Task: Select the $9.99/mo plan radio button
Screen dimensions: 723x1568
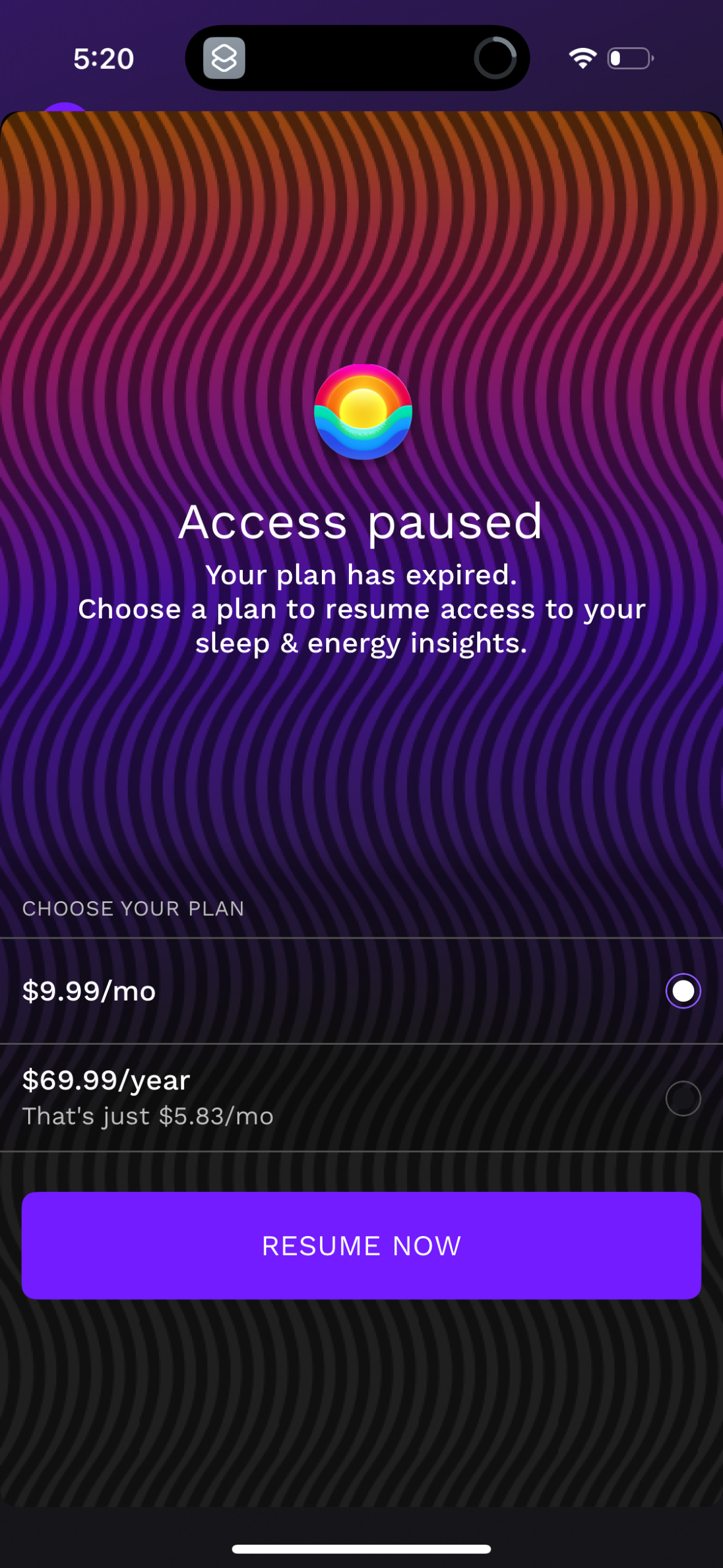Action: (x=683, y=991)
